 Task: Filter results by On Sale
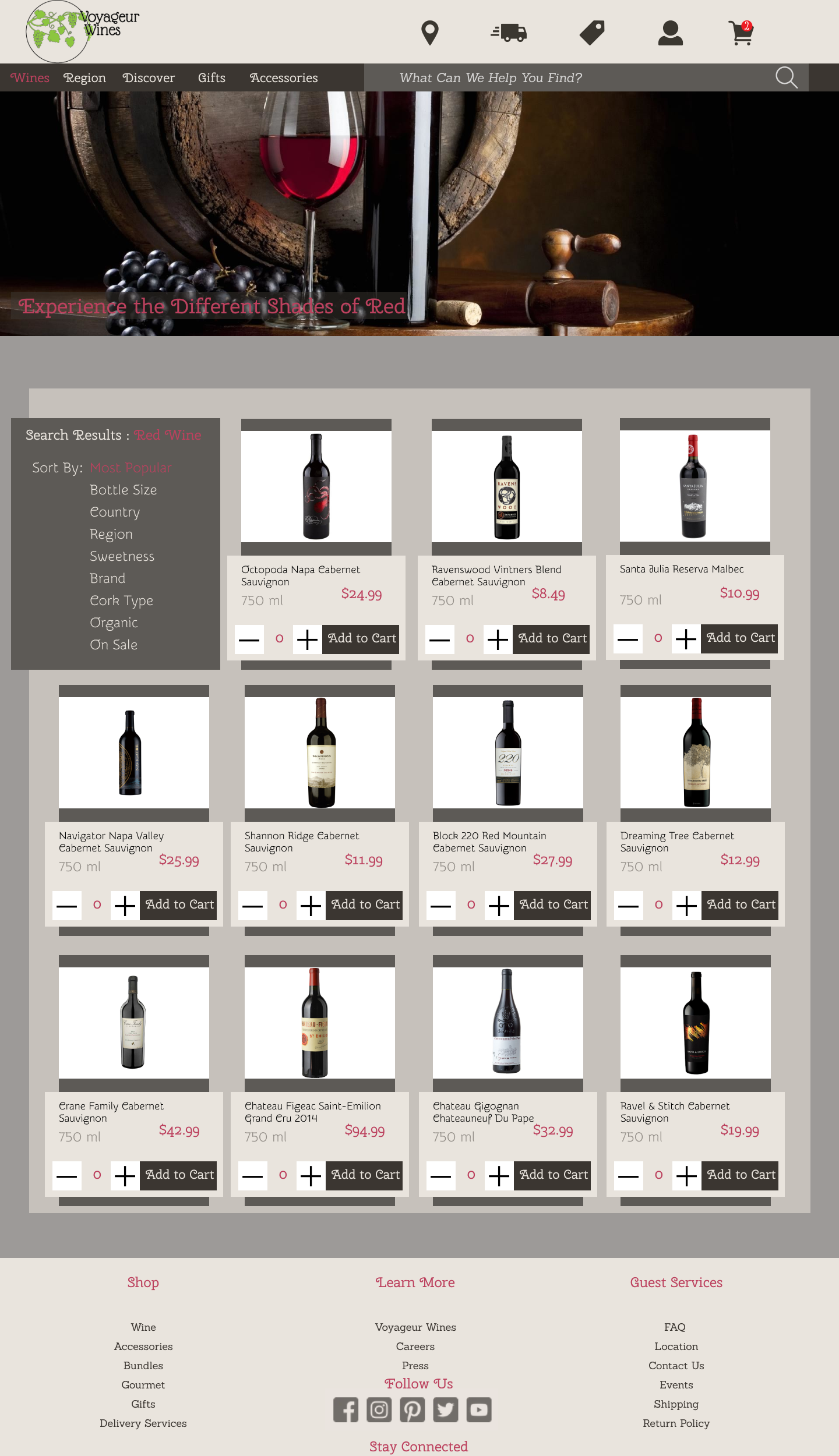(x=114, y=645)
